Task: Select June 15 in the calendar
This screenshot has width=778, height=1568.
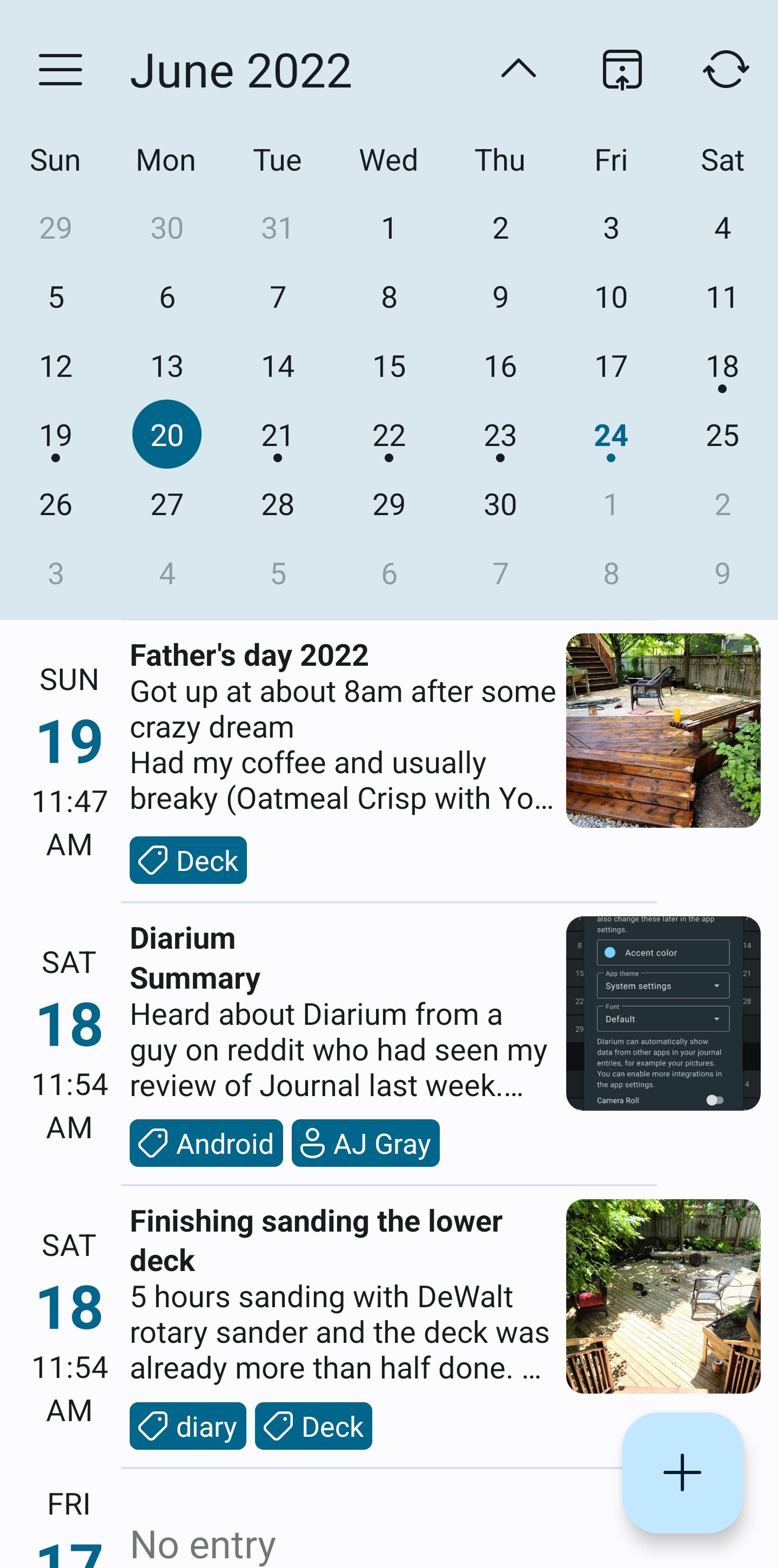Action: pos(388,367)
